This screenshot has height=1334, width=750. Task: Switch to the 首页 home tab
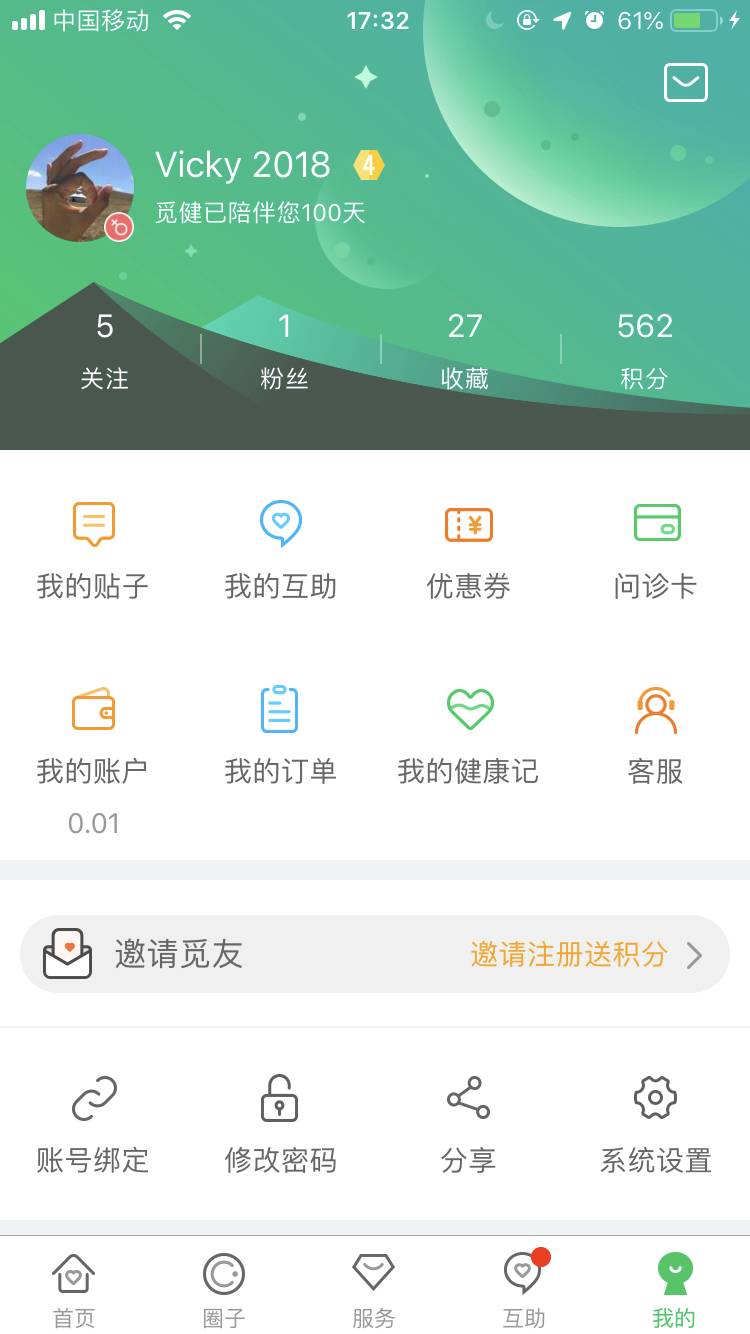pos(74,1288)
